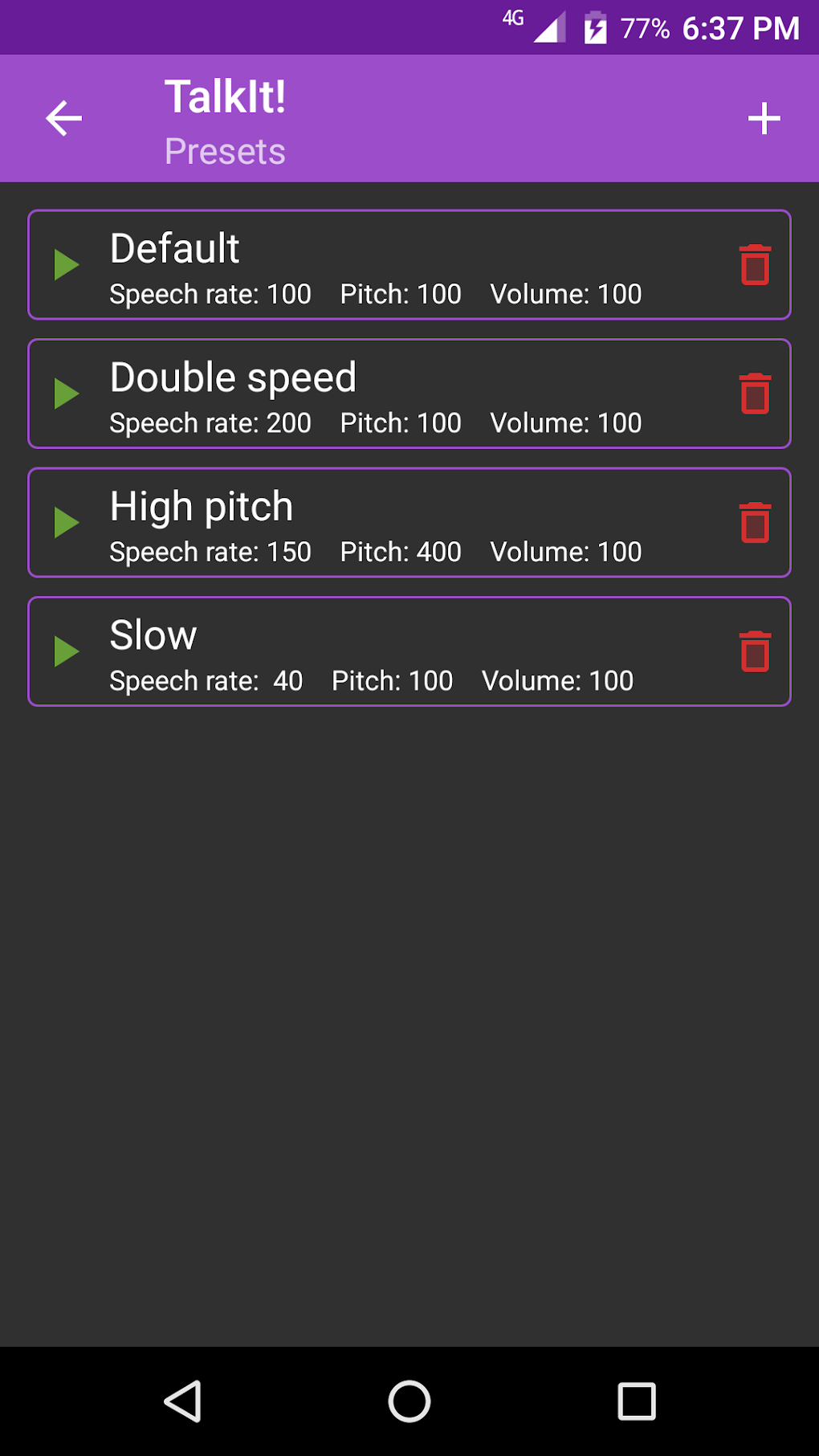
Task: Select the Default preset card
Action: click(x=401, y=265)
